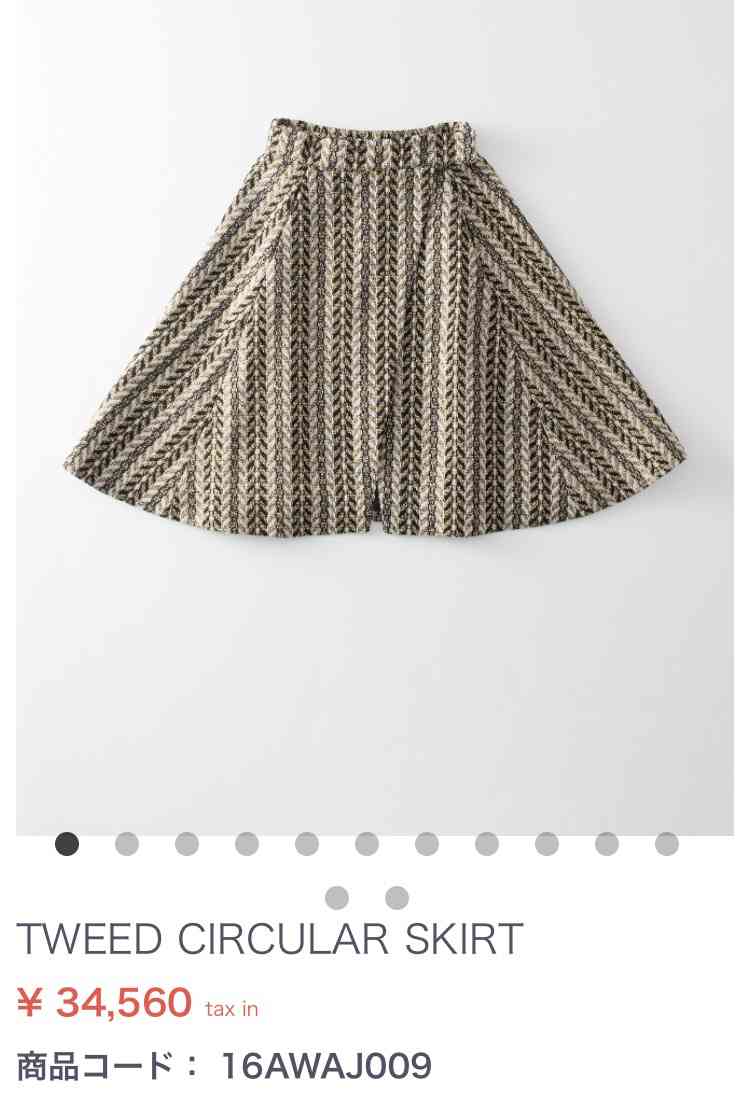
Task: Select the third image indicator dot
Action: point(187,845)
